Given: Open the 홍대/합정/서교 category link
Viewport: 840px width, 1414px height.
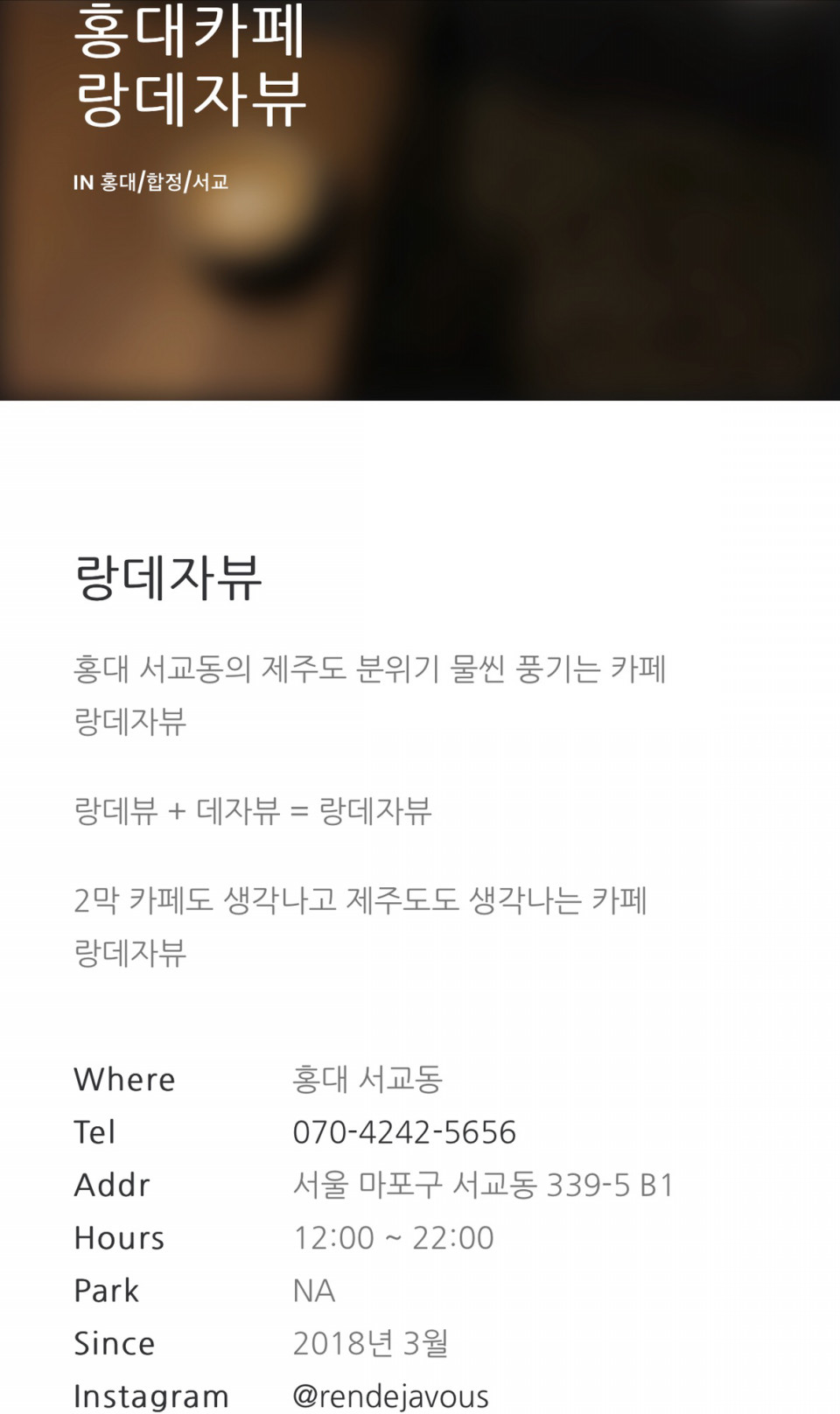Looking at the screenshot, I should 164,182.
